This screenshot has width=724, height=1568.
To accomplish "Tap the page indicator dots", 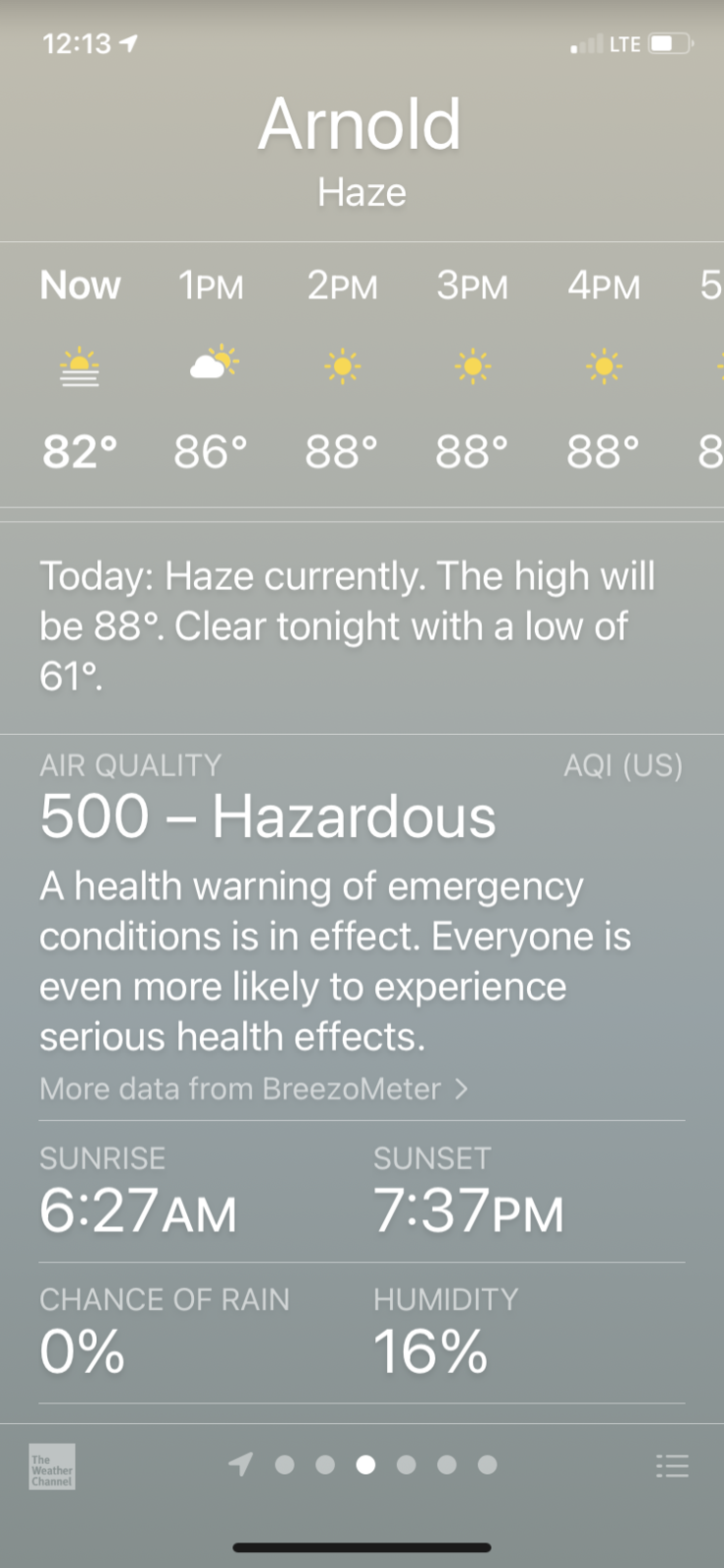I will pyautogui.click(x=364, y=1465).
